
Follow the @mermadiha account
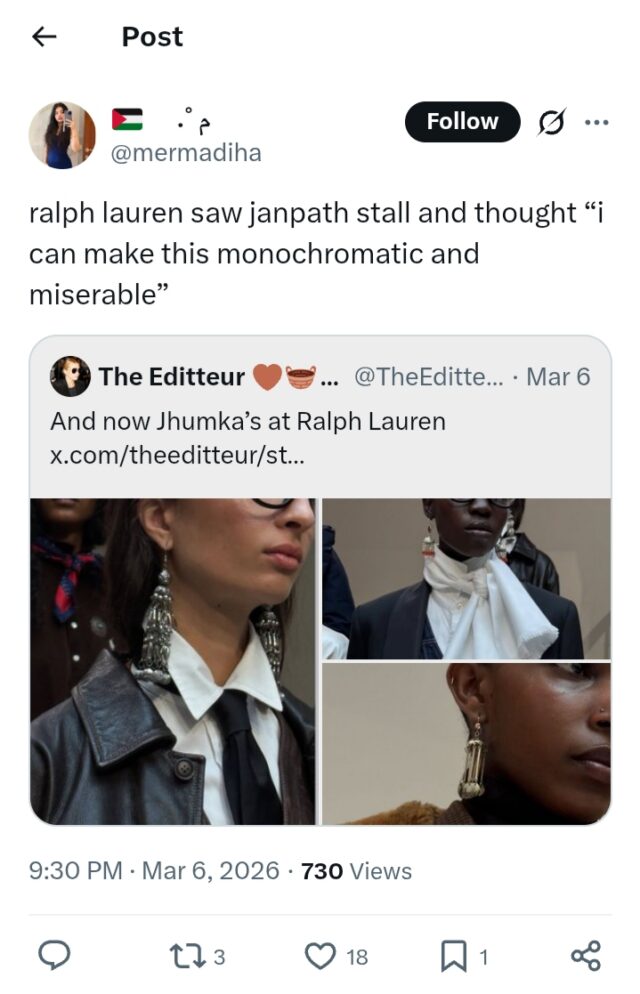[x=462, y=122]
